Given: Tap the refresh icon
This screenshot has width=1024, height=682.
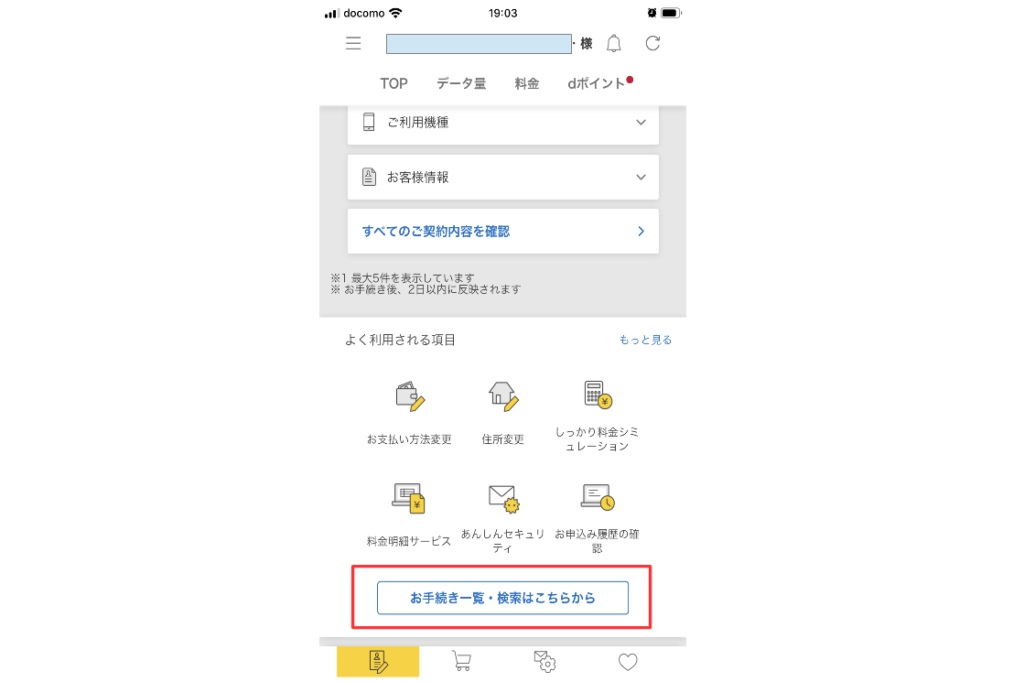Looking at the screenshot, I should (653, 43).
